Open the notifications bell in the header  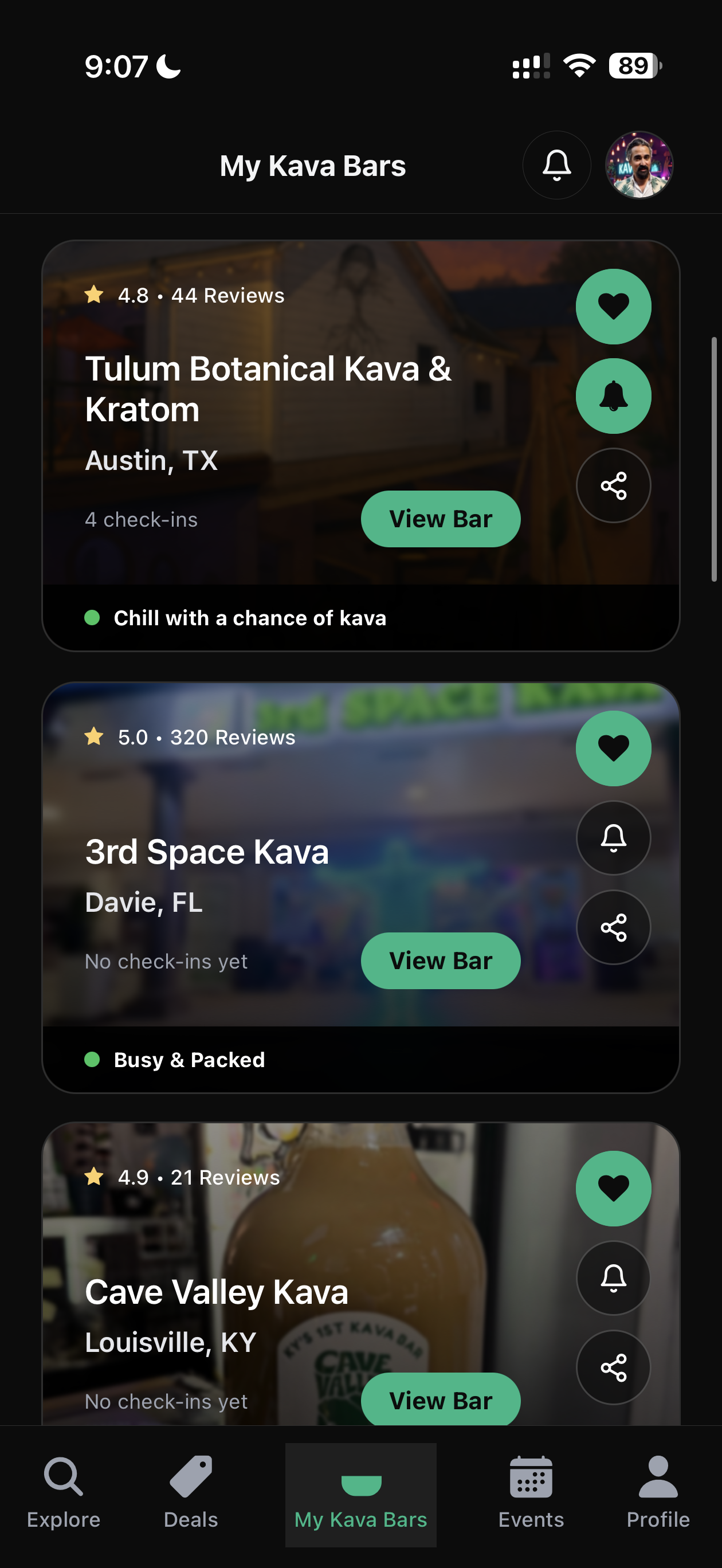point(556,165)
